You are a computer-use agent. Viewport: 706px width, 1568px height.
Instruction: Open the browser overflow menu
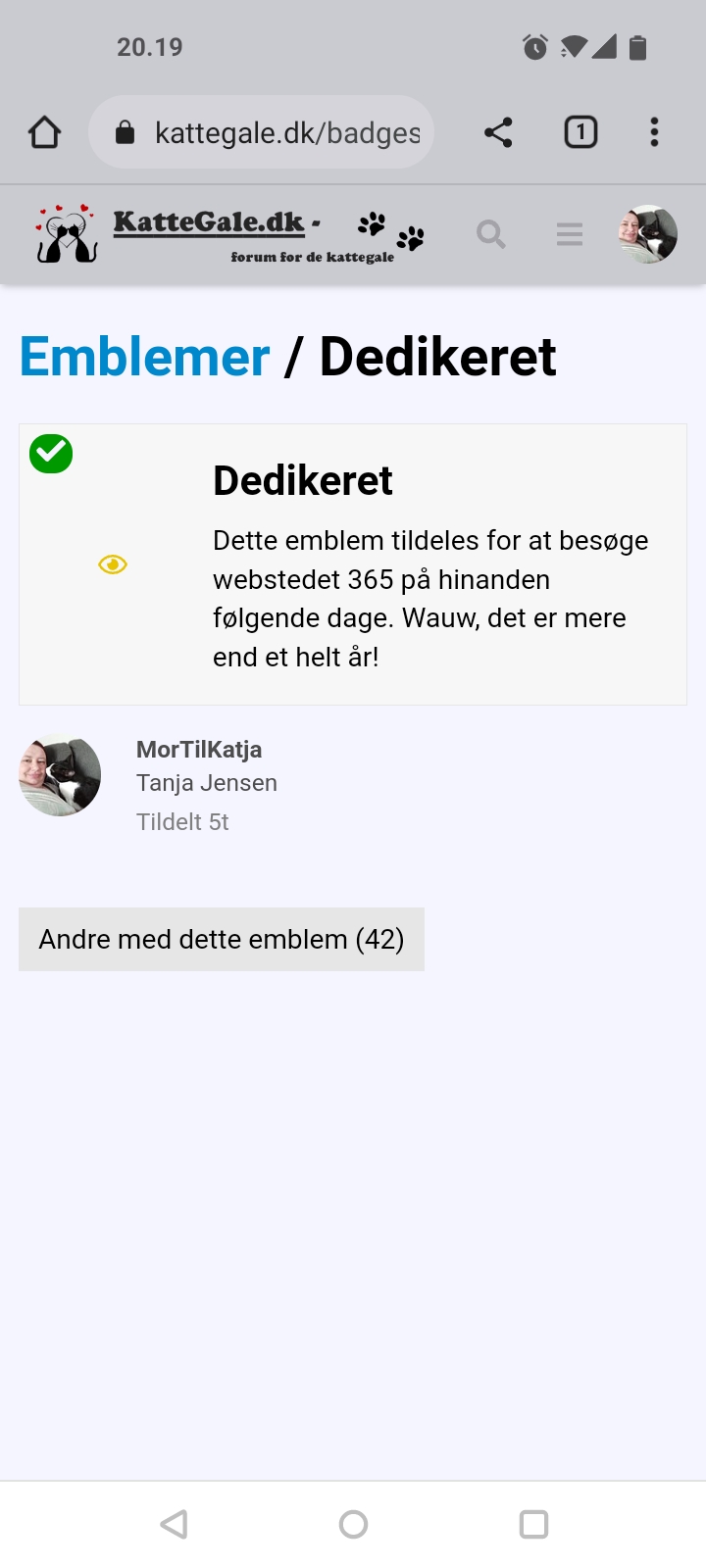pos(654,132)
